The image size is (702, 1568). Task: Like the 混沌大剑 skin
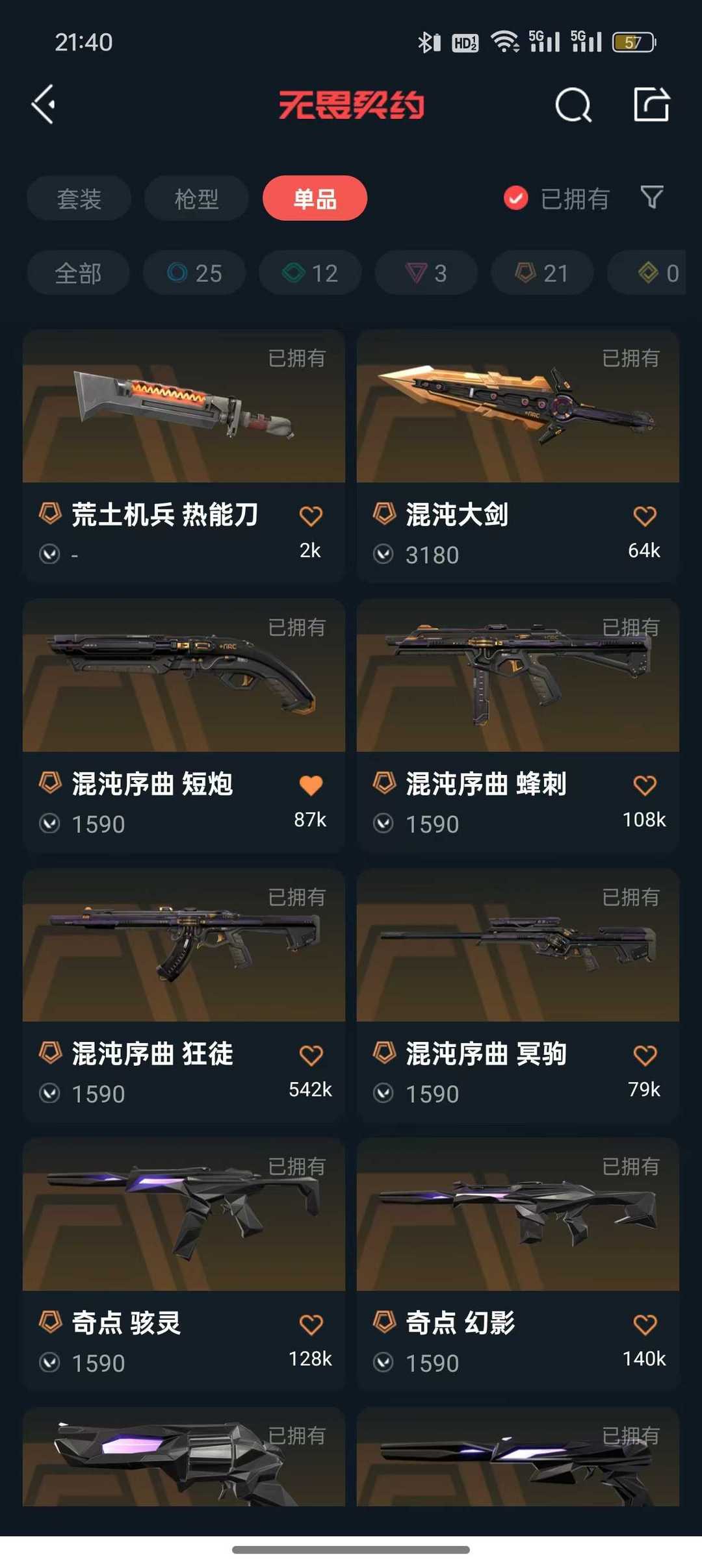click(645, 516)
